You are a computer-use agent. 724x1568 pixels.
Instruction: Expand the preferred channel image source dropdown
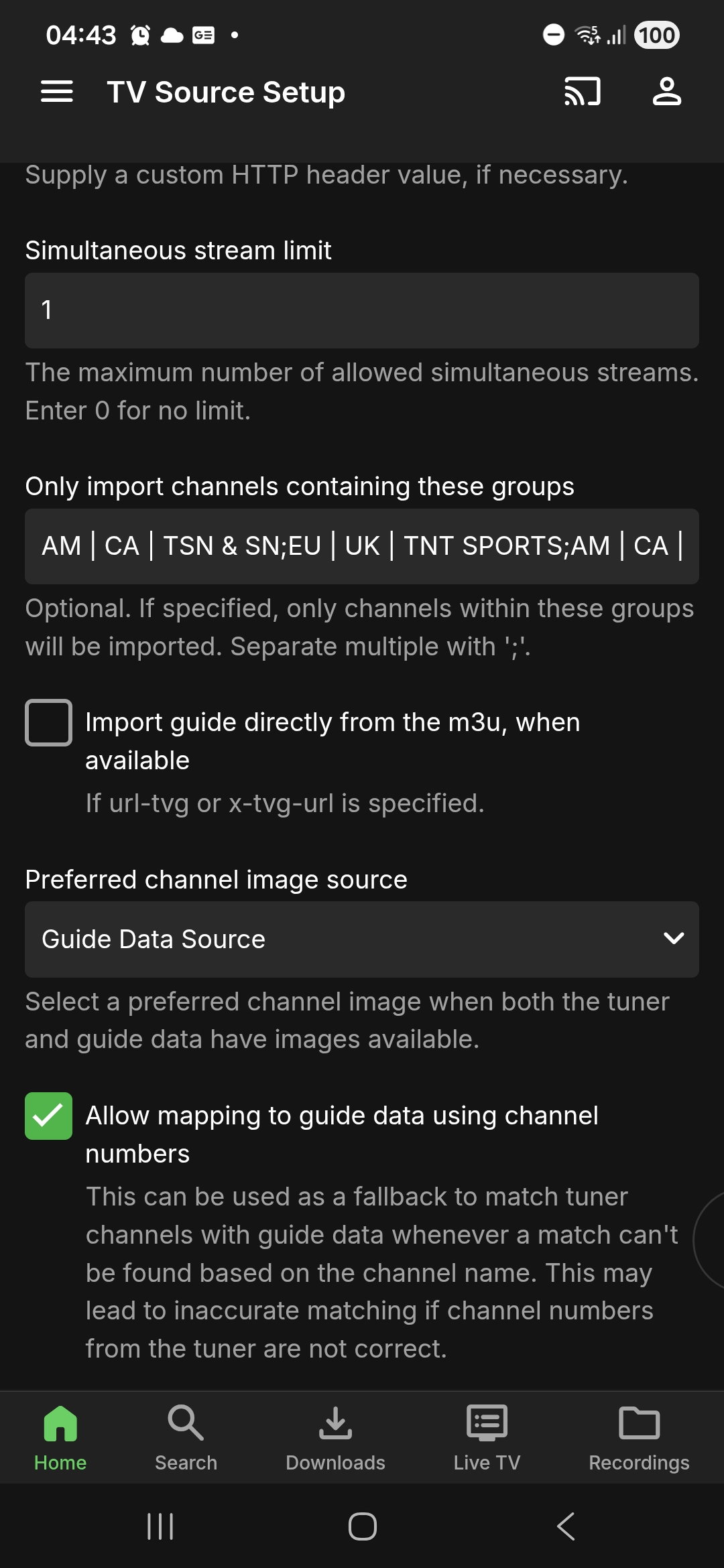362,939
